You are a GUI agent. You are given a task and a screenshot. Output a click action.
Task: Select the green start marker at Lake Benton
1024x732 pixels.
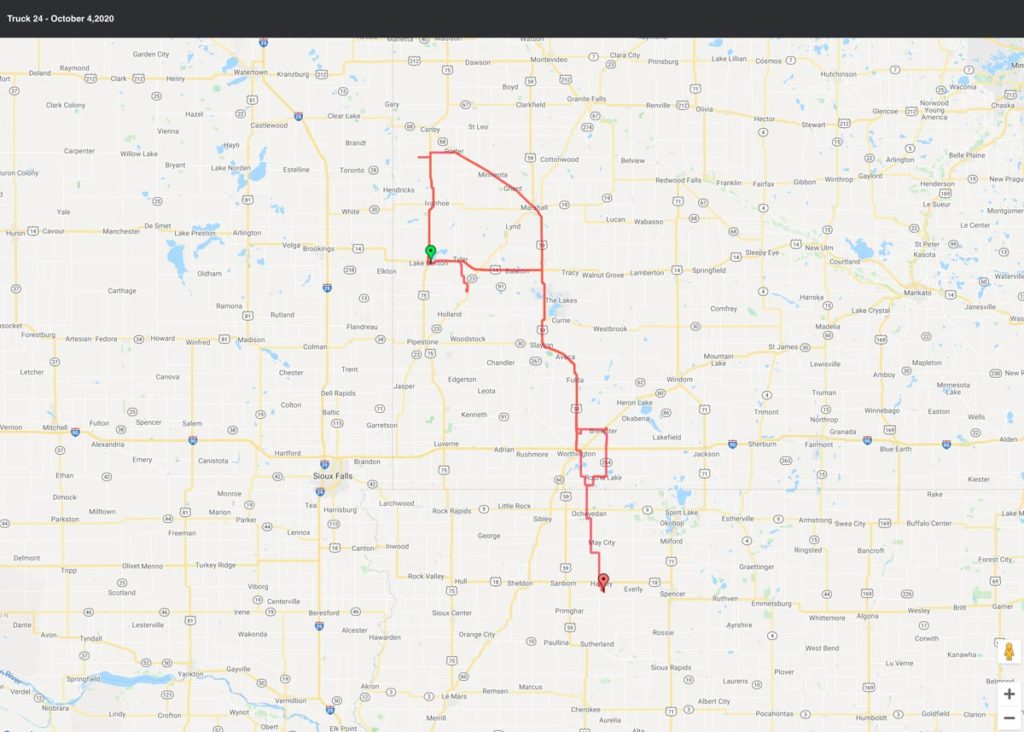click(x=430, y=252)
